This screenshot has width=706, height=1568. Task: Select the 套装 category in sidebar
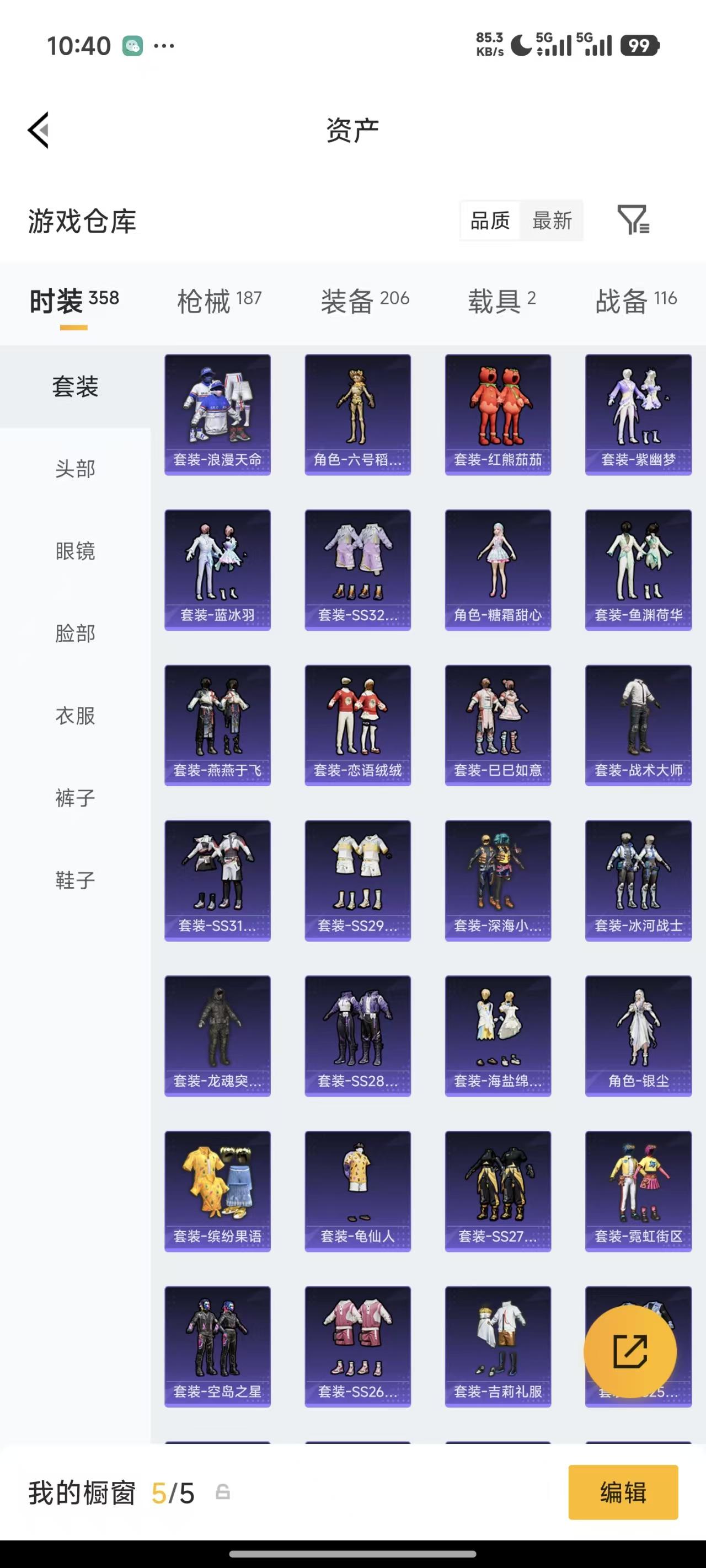(76, 387)
